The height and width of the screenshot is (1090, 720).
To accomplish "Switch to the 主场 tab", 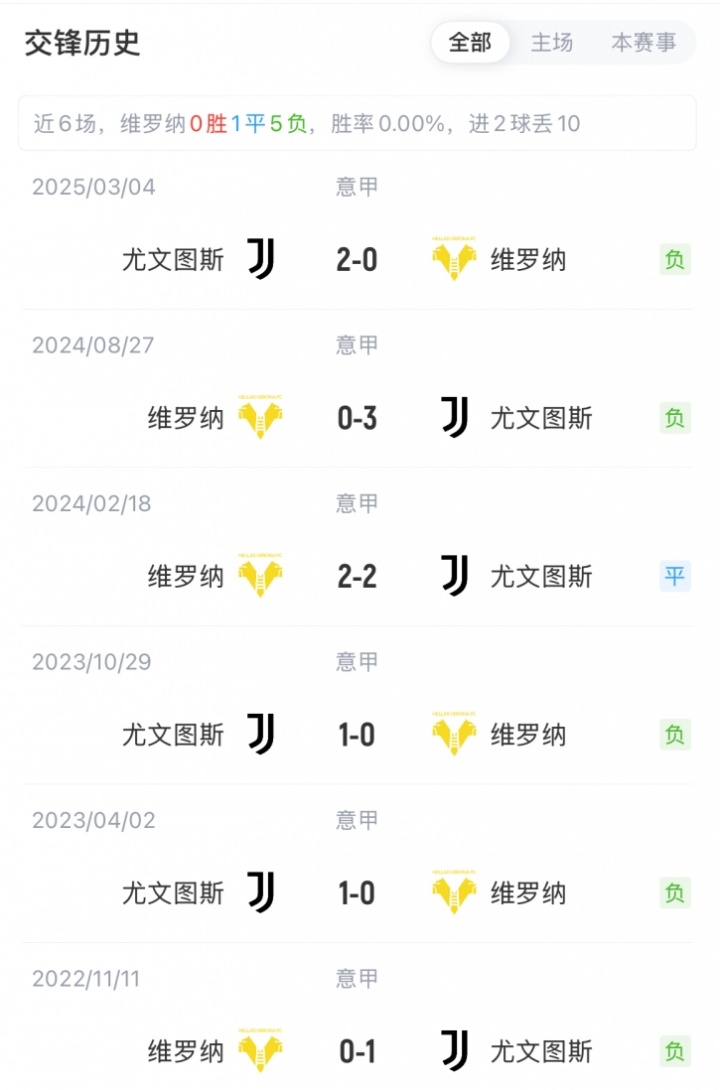I will click(551, 43).
